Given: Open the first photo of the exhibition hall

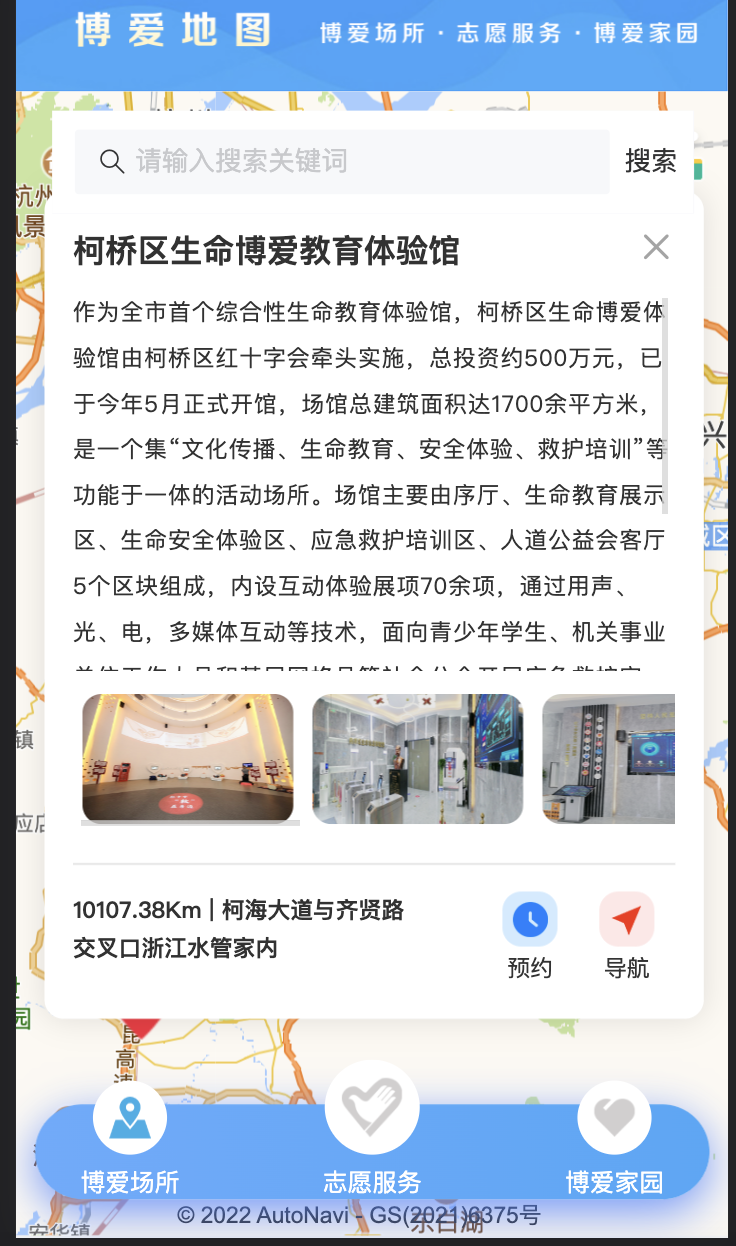Looking at the screenshot, I should click(x=188, y=759).
